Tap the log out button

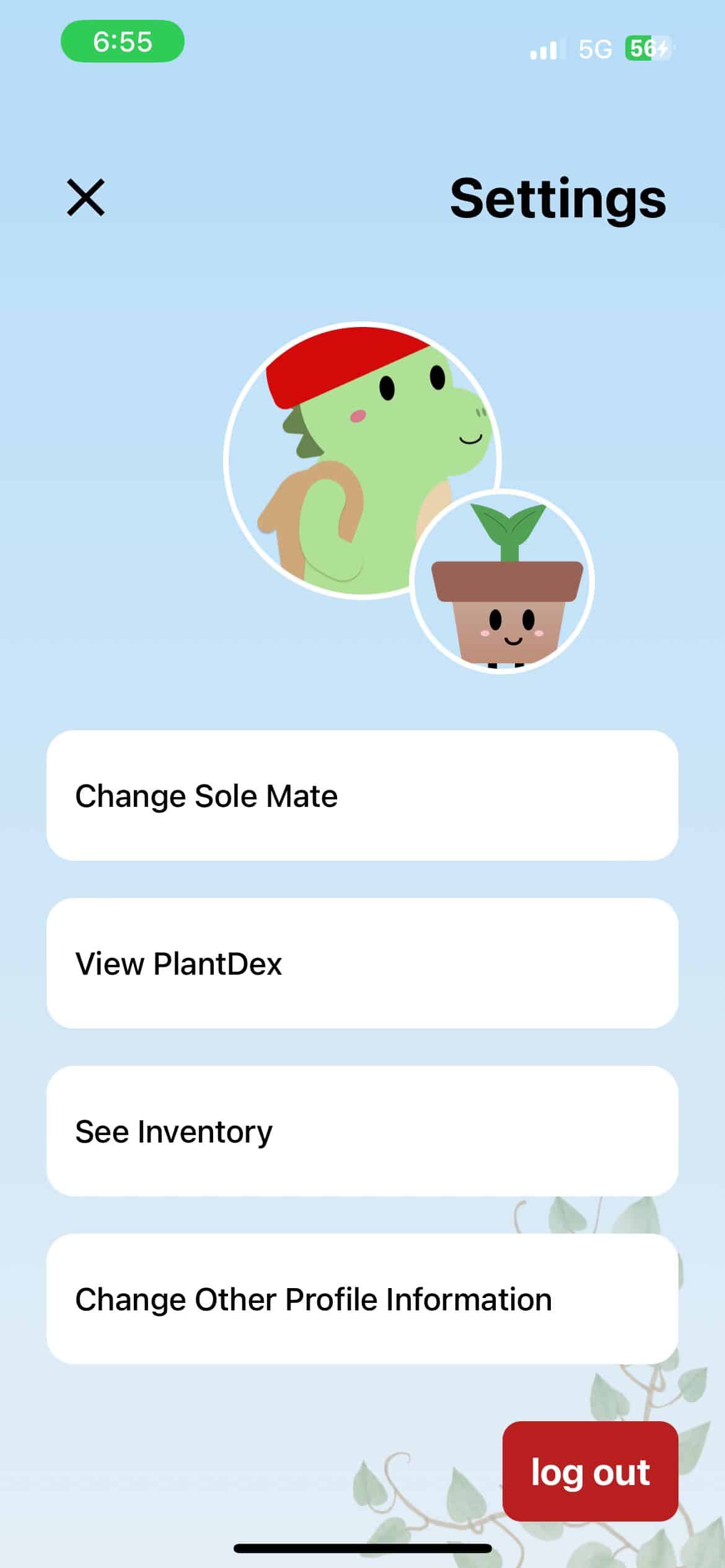click(x=589, y=1471)
